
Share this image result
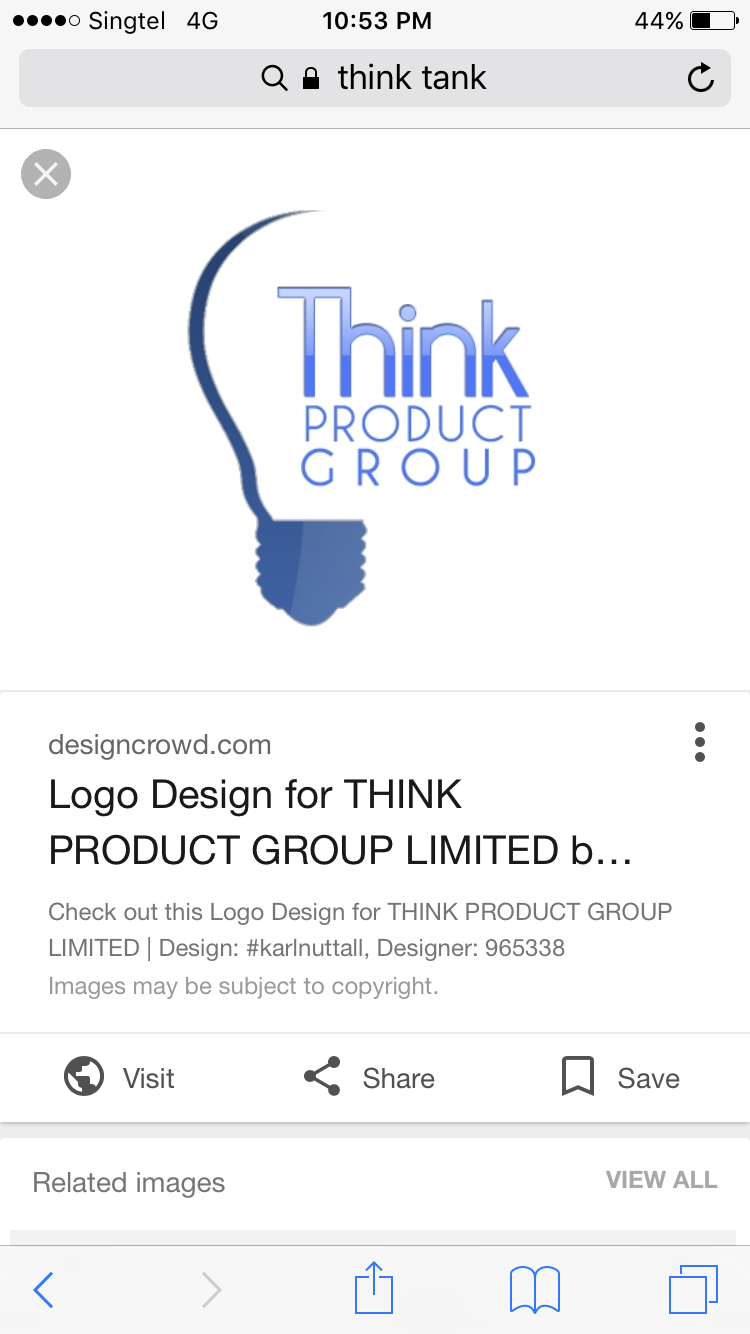click(370, 1078)
